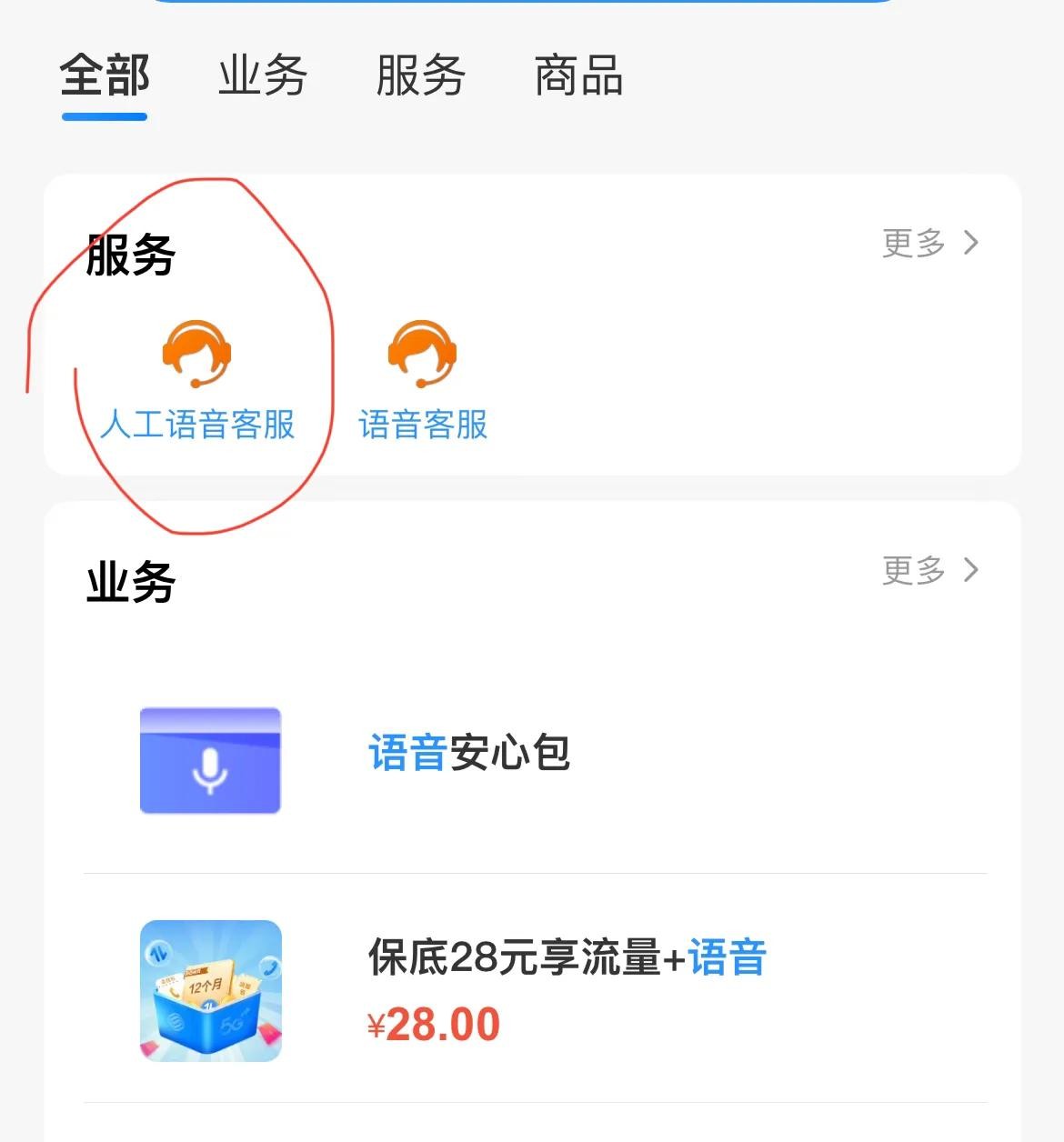Switch to the 全部 tab
Image resolution: width=1064 pixels, height=1142 pixels.
tap(105, 75)
